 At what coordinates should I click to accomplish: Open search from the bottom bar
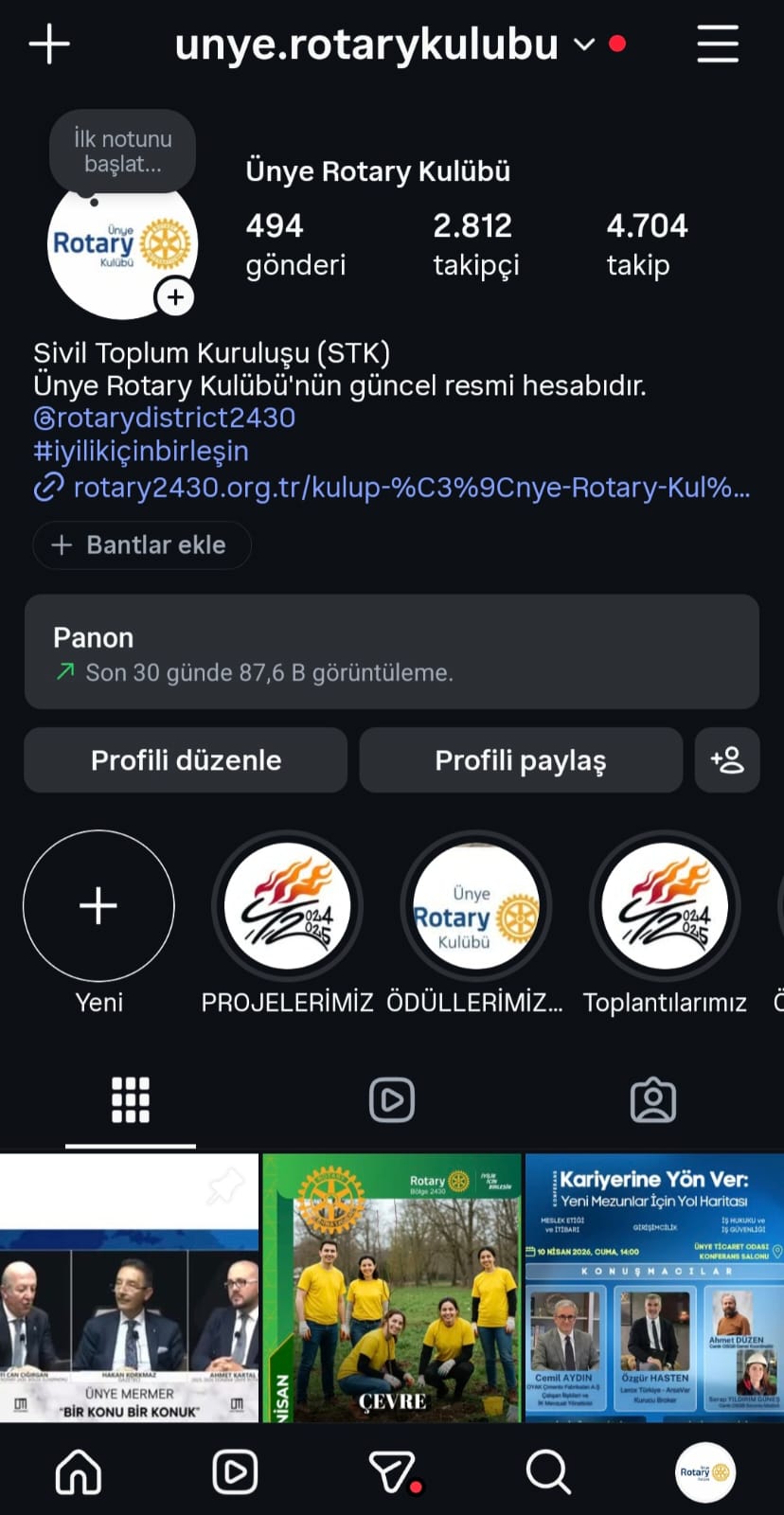click(x=547, y=1472)
